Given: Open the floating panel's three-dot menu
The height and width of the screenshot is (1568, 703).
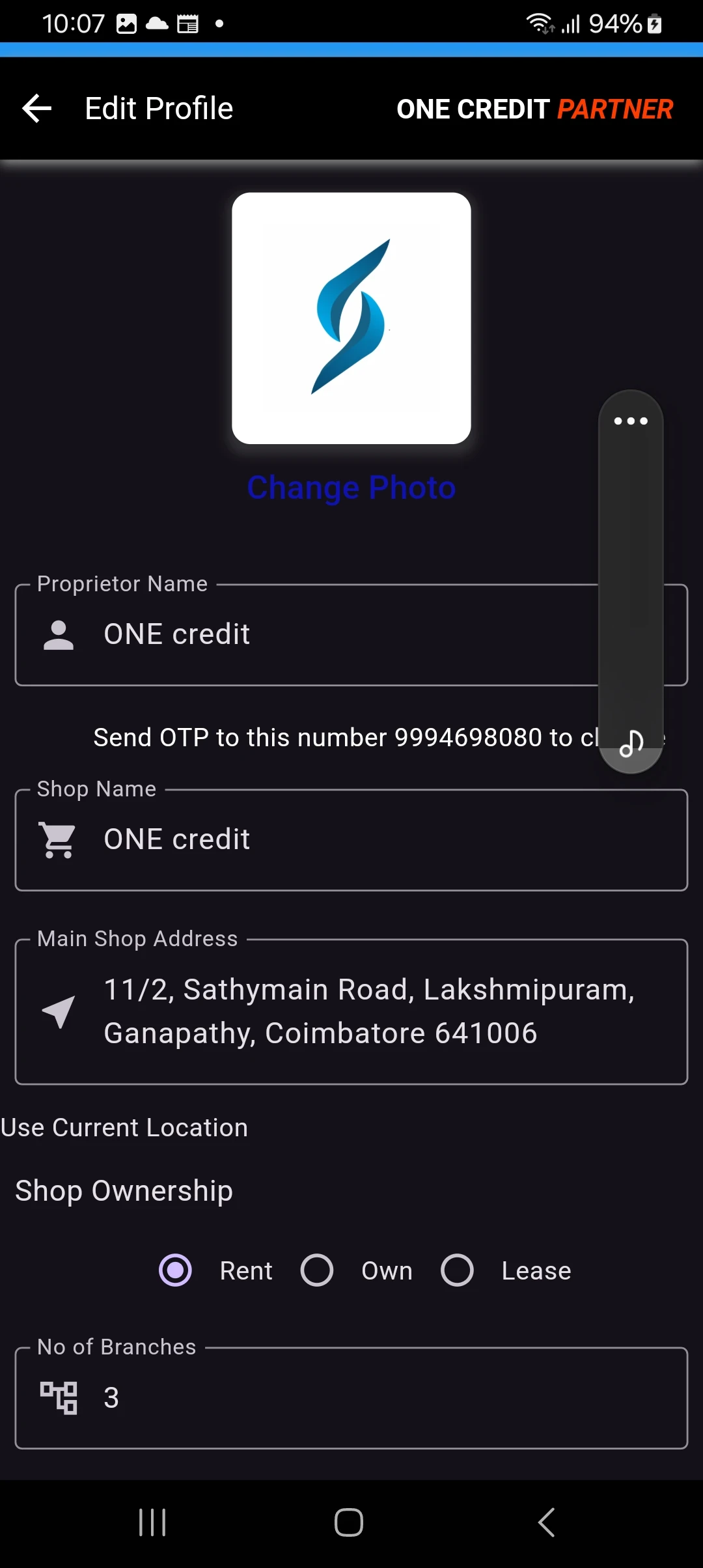Looking at the screenshot, I should (631, 421).
